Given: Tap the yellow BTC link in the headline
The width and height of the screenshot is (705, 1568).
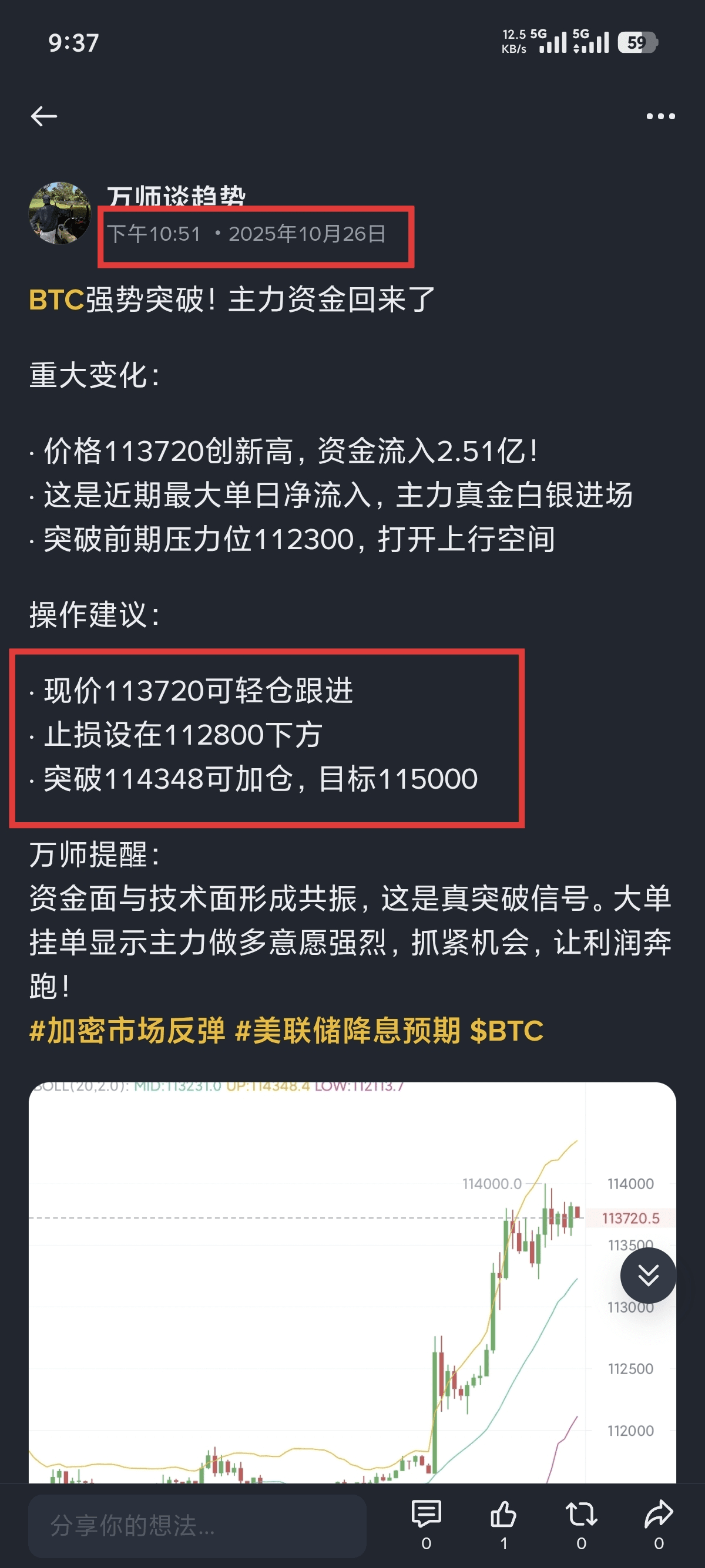Looking at the screenshot, I should coord(56,300).
